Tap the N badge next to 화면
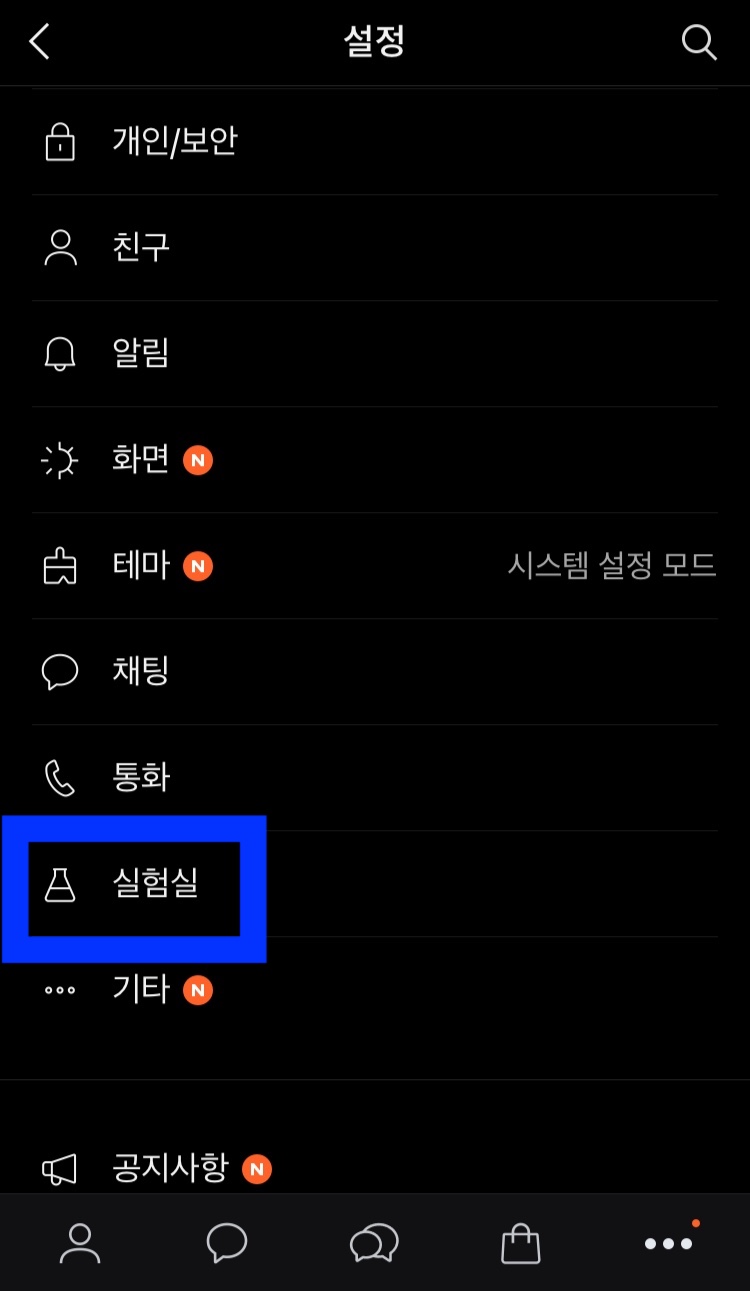The height and width of the screenshot is (1291, 750). coord(198,460)
